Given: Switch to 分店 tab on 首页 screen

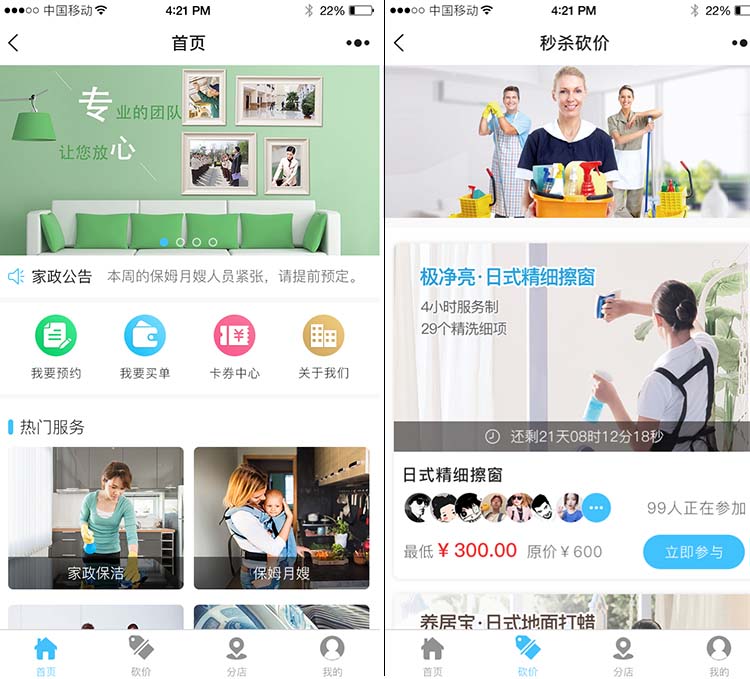Looking at the screenshot, I should point(236,656).
